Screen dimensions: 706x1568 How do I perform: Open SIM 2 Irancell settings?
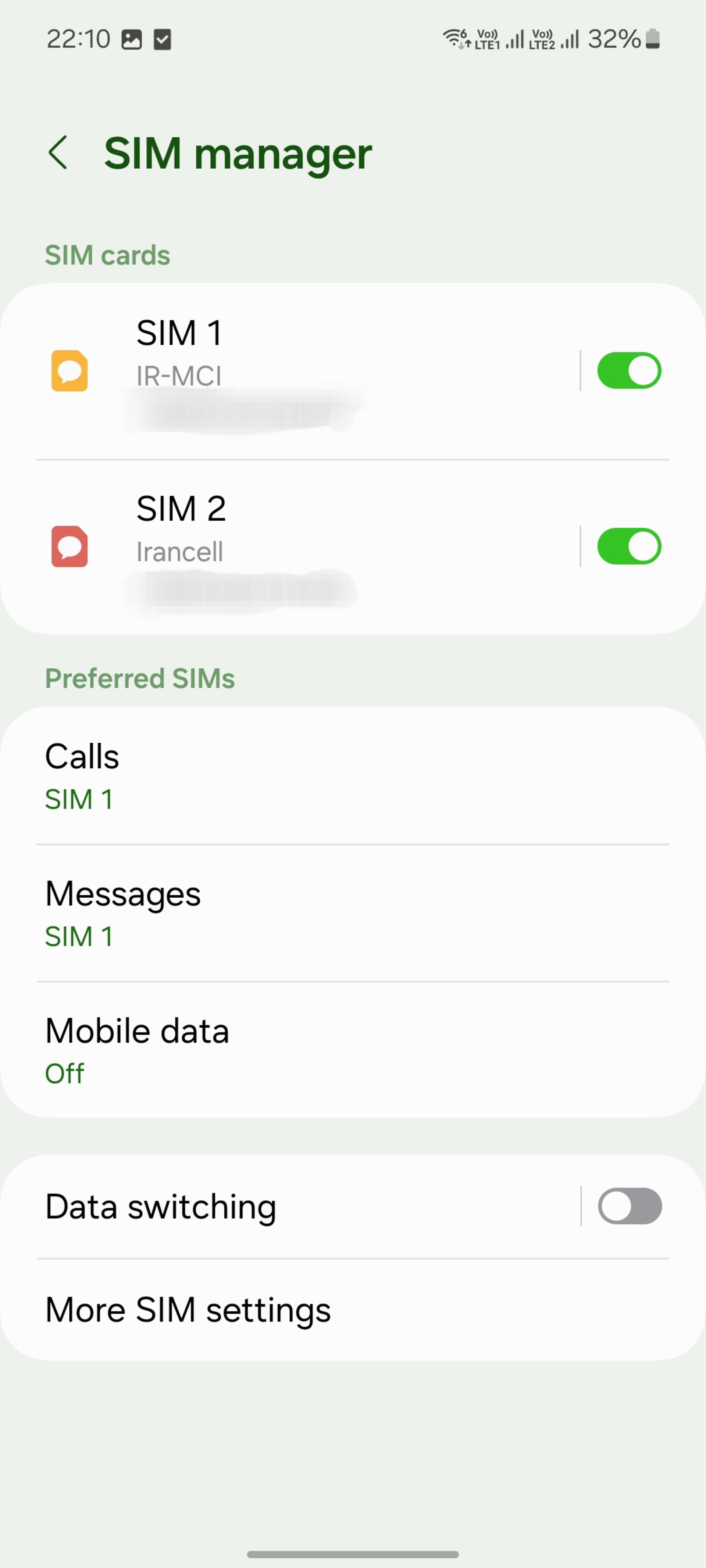click(x=289, y=546)
